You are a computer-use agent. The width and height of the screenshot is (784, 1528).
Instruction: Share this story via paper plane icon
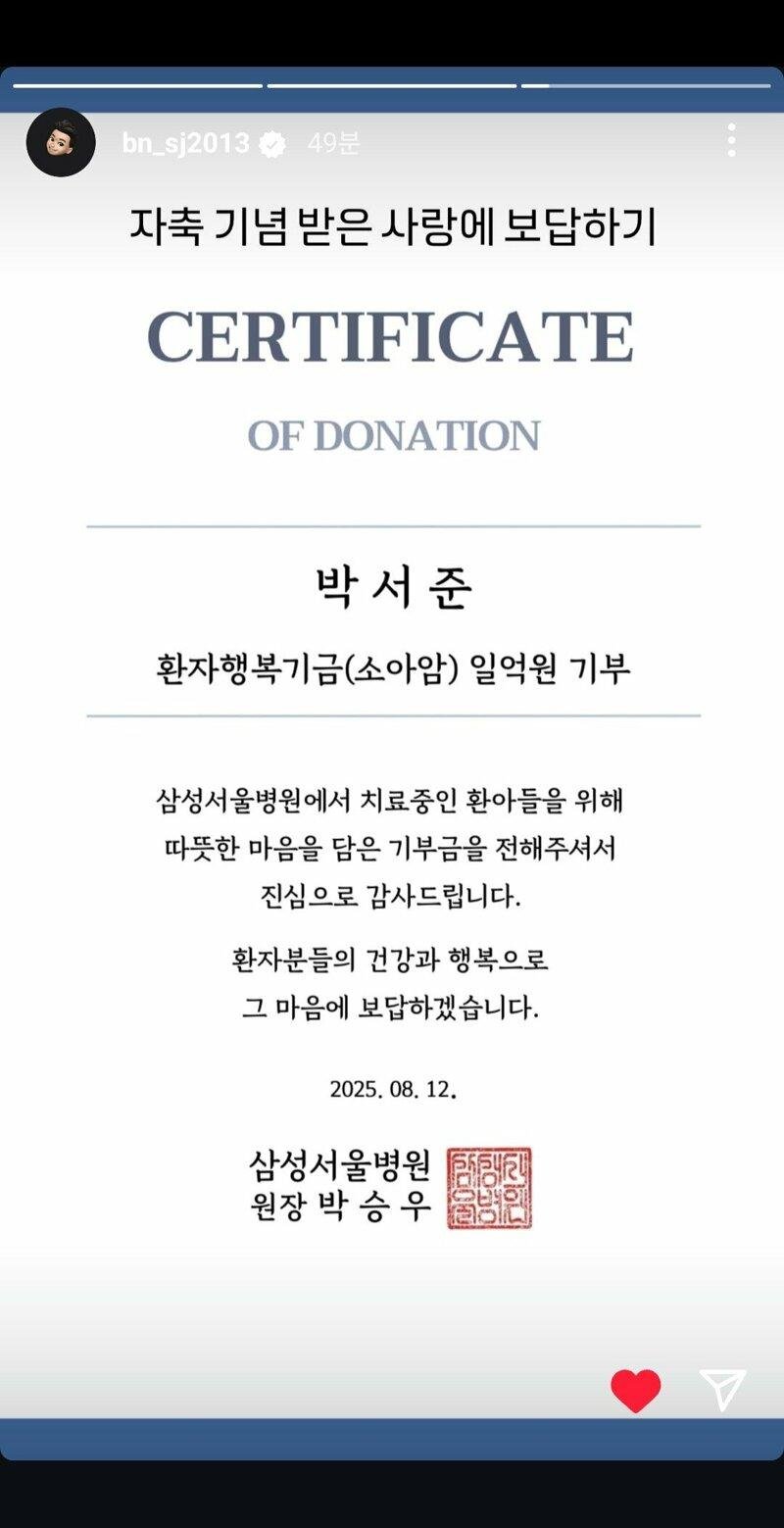(x=723, y=1390)
